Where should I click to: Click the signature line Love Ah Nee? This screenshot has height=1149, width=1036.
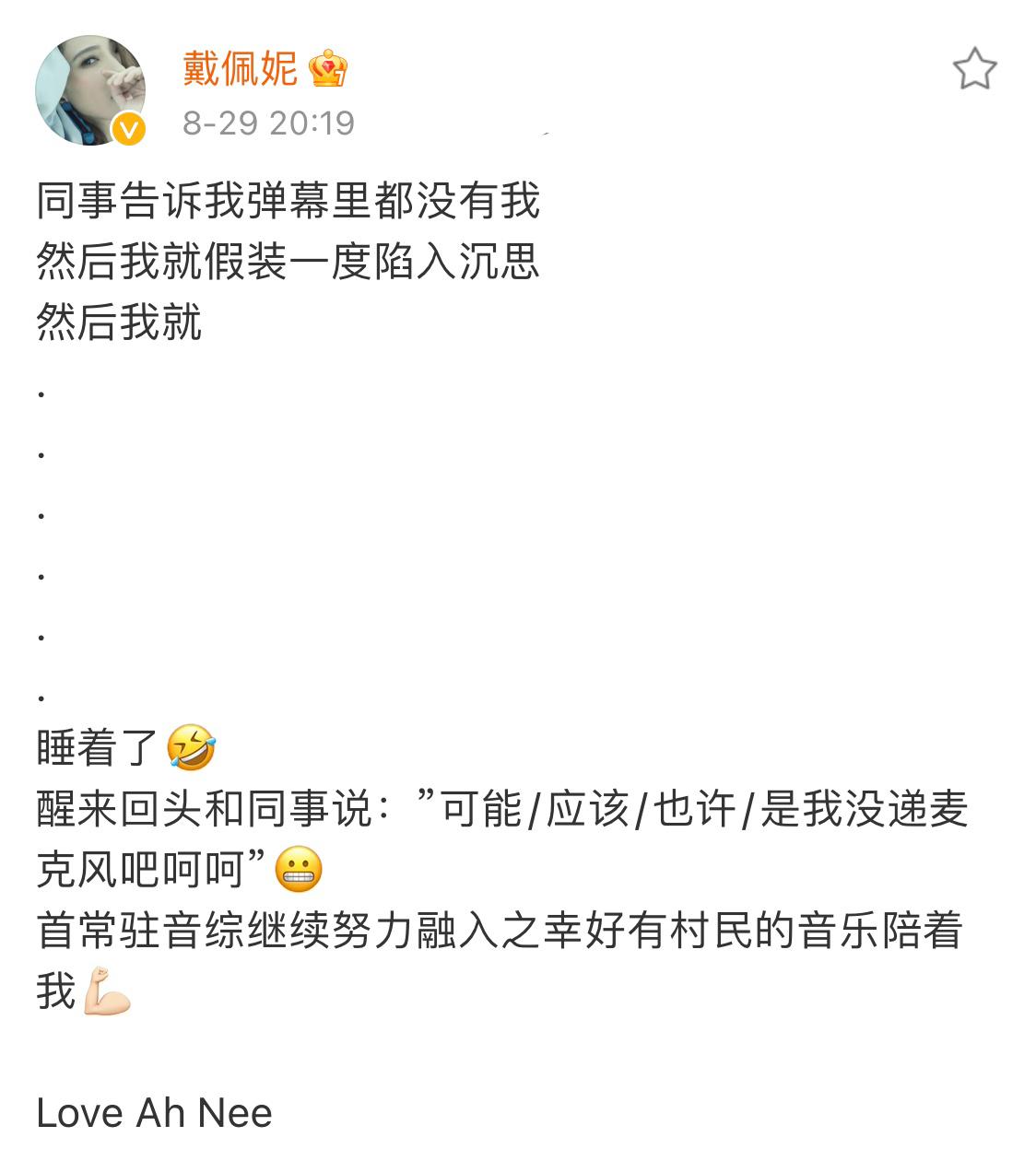[x=153, y=1112]
